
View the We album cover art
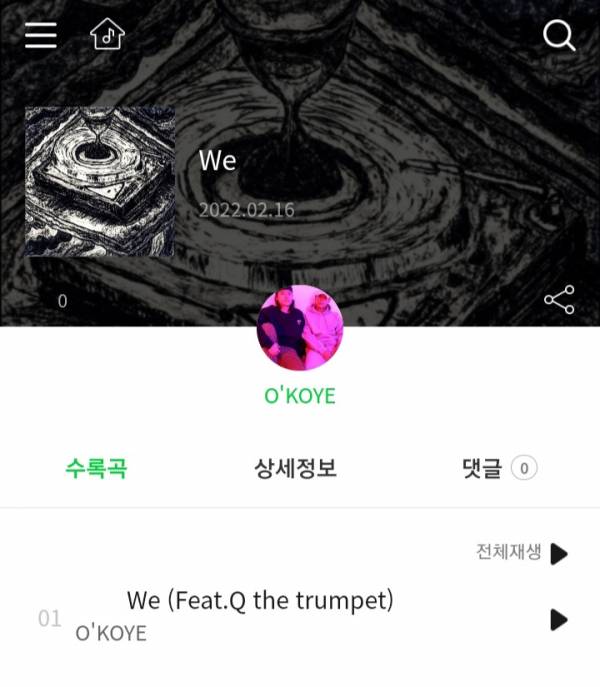tap(100, 181)
